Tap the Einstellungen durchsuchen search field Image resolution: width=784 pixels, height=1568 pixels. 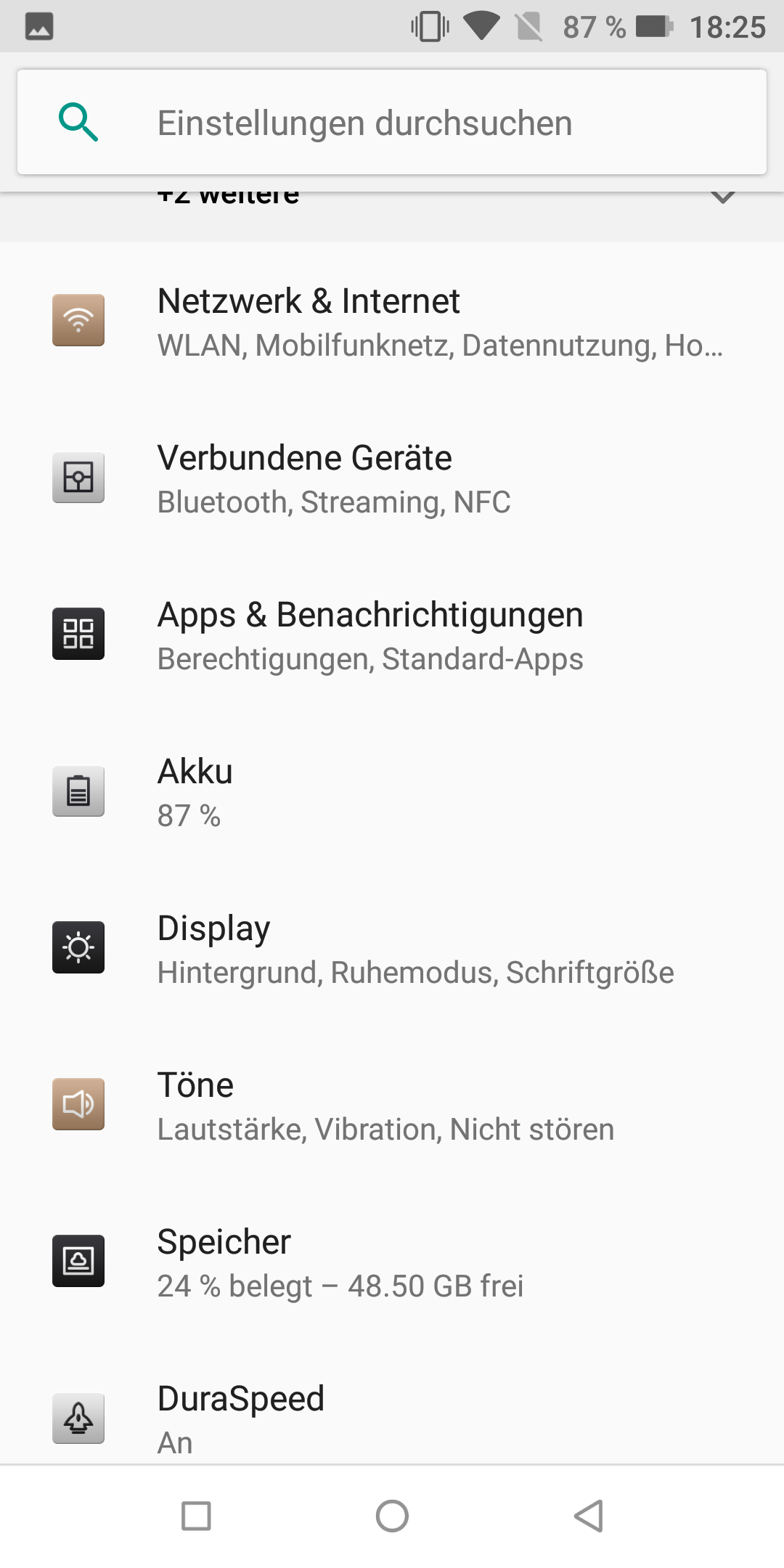[392, 122]
